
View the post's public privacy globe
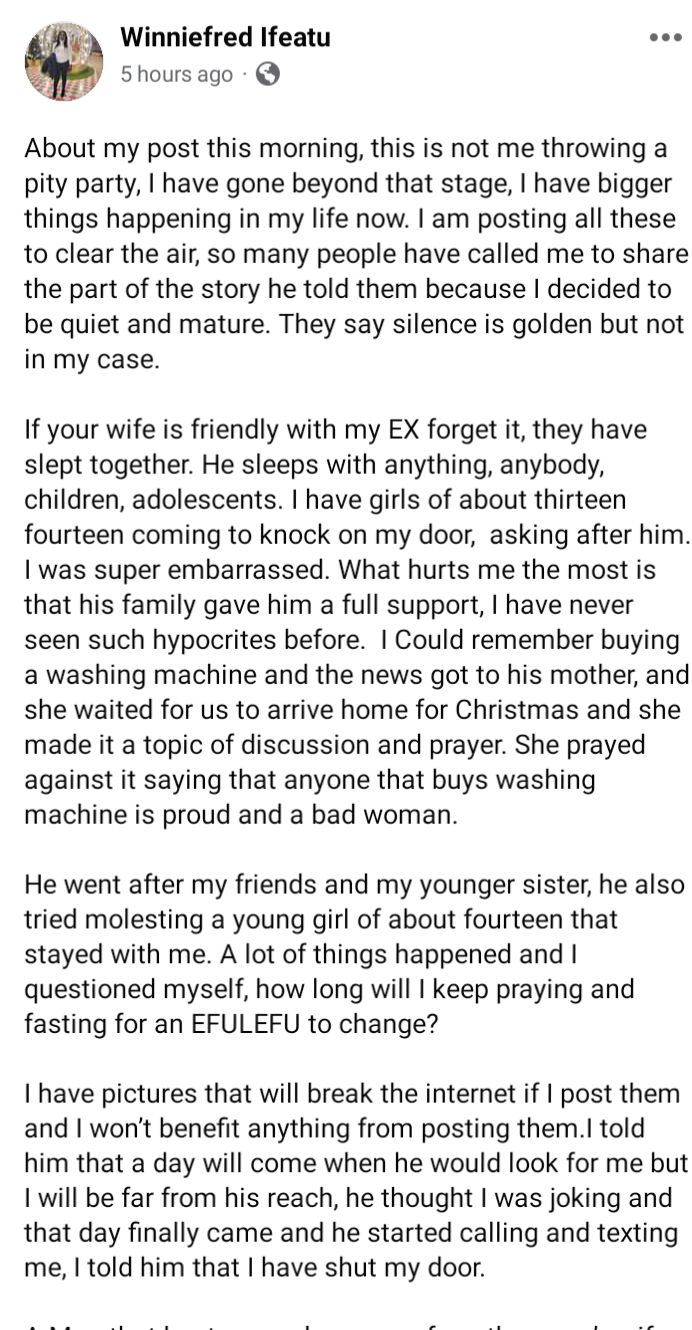click(x=267, y=74)
